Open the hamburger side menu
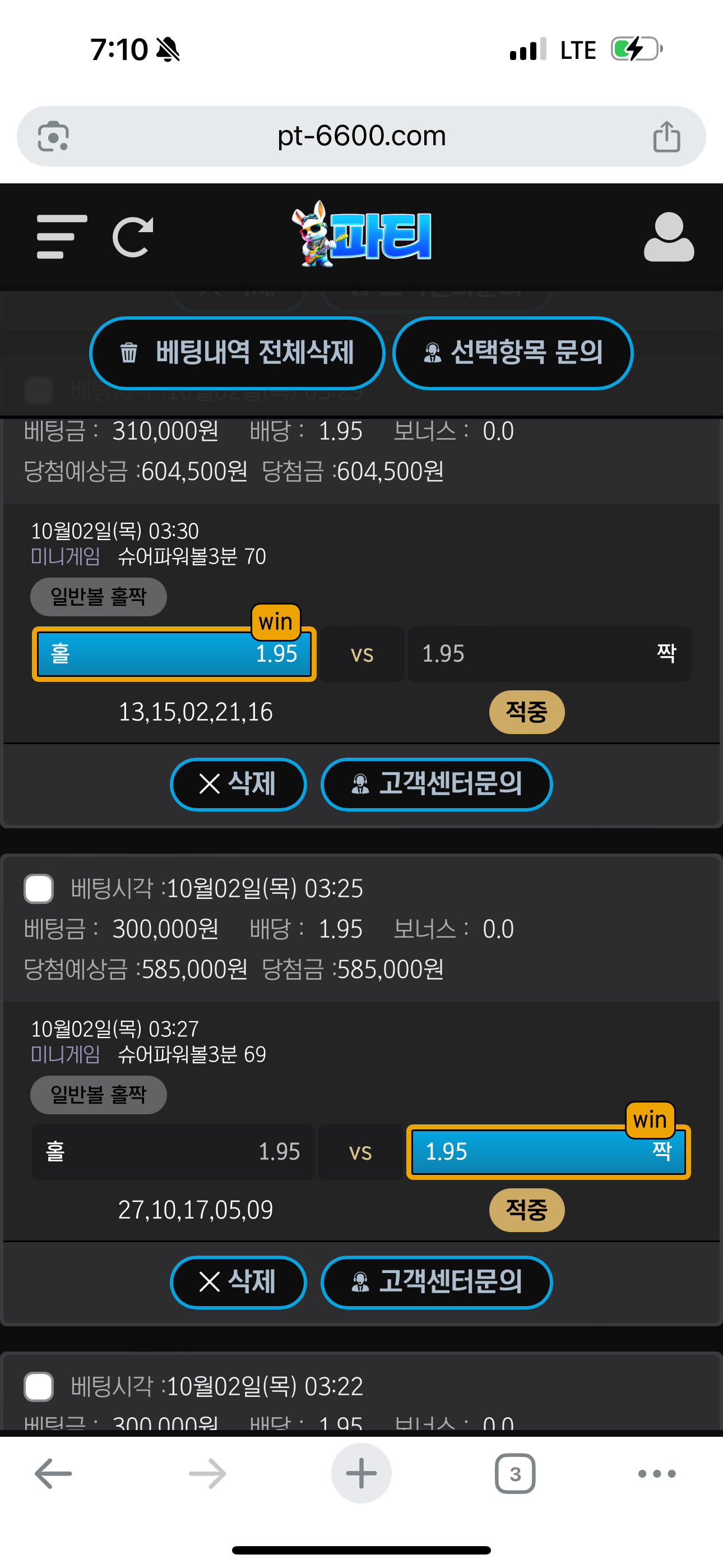This screenshot has height=1568, width=723. (62, 237)
